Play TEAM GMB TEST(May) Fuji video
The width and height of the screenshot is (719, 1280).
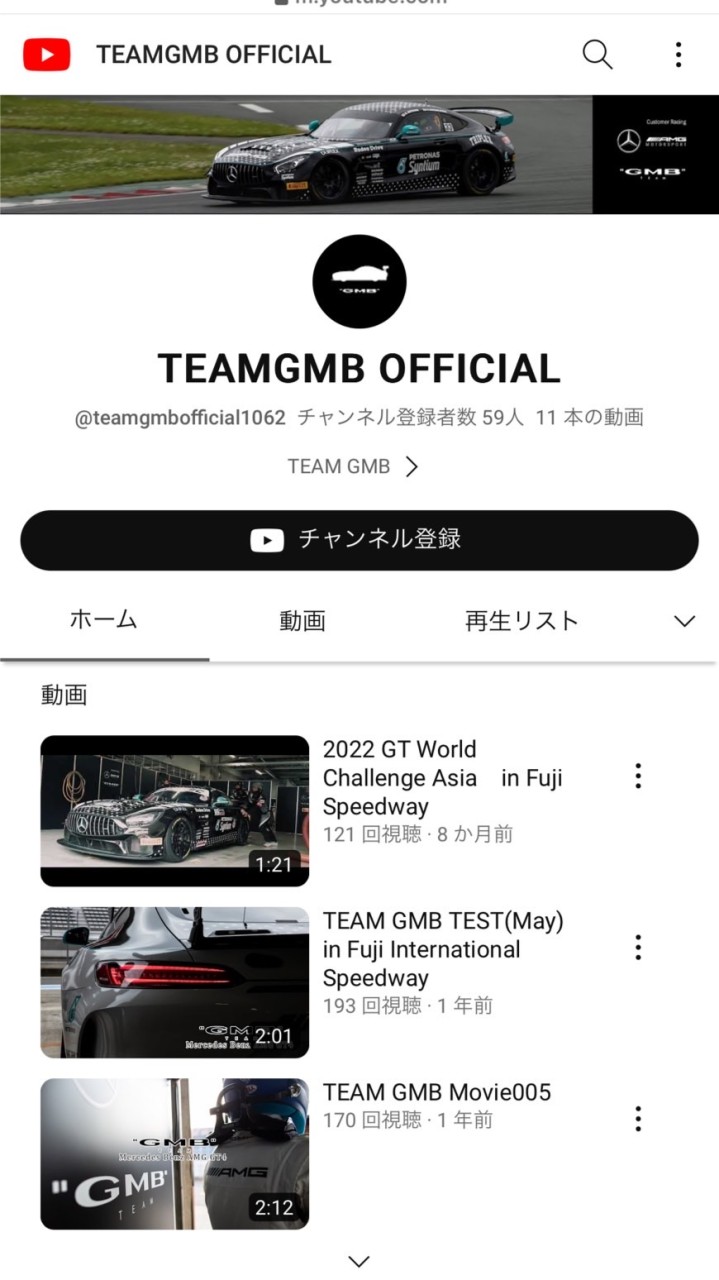pos(175,982)
